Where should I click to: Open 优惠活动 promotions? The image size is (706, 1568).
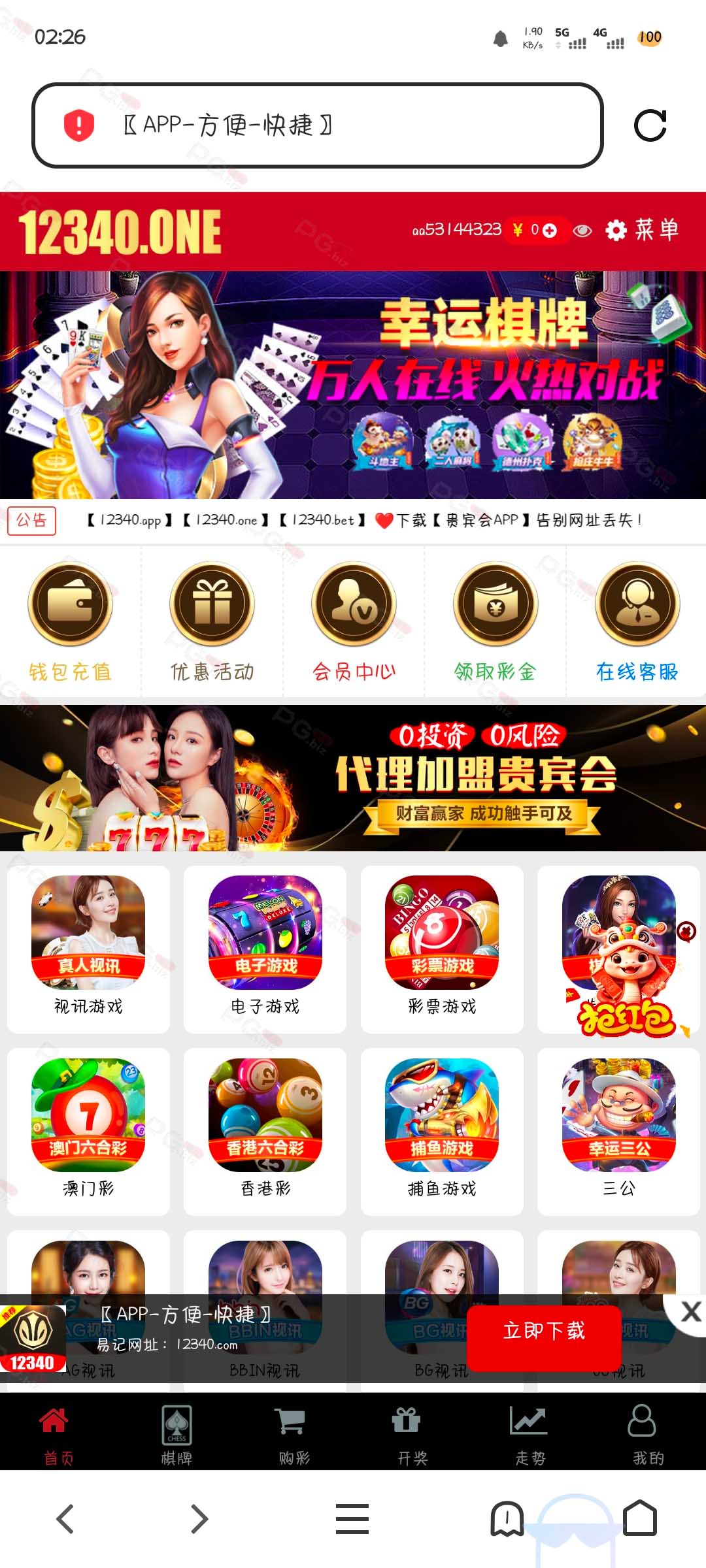[212, 622]
